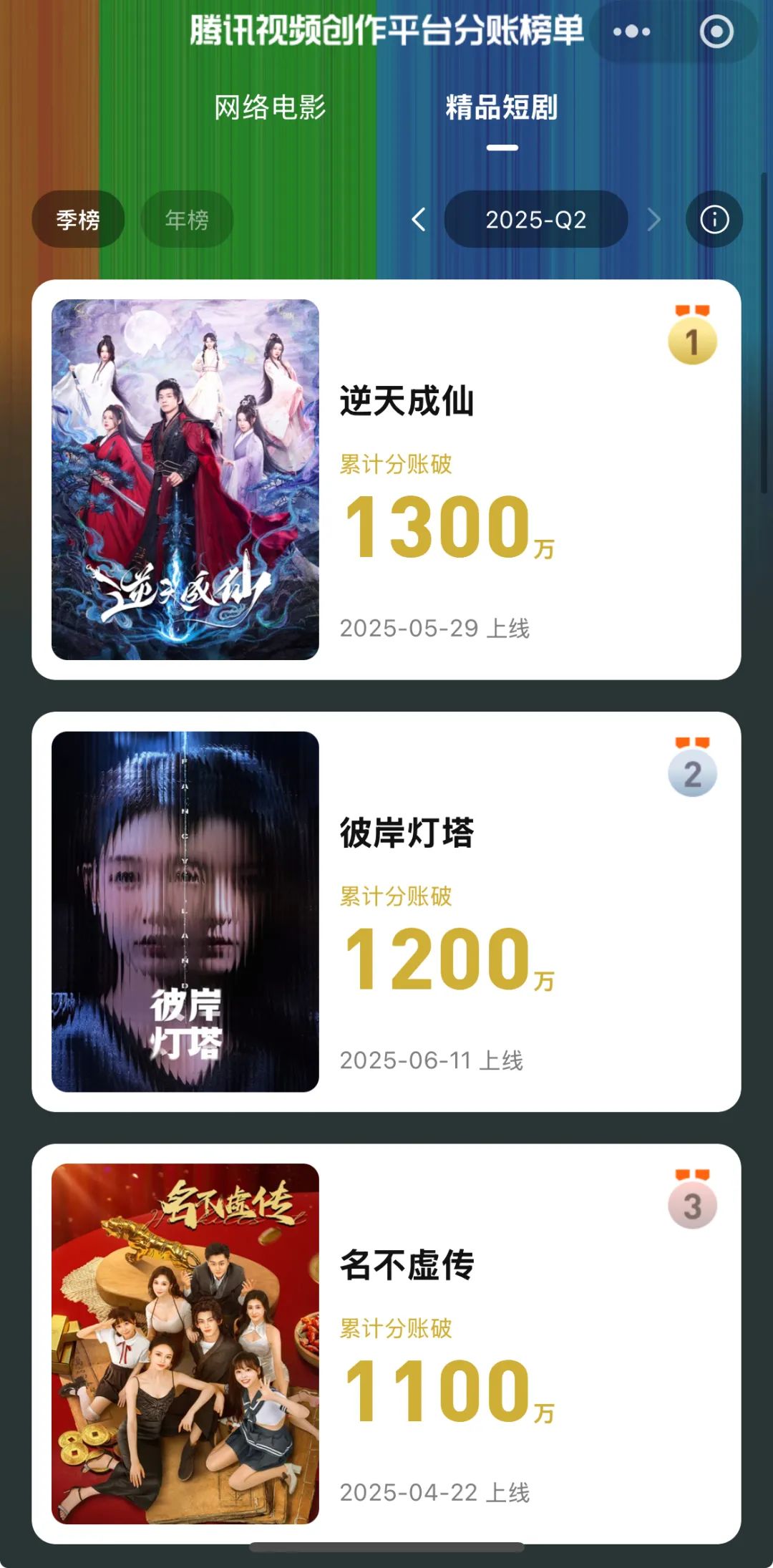Open the 2025-Q2 period picker
Image resolution: width=773 pixels, height=1568 pixels.
[536, 219]
